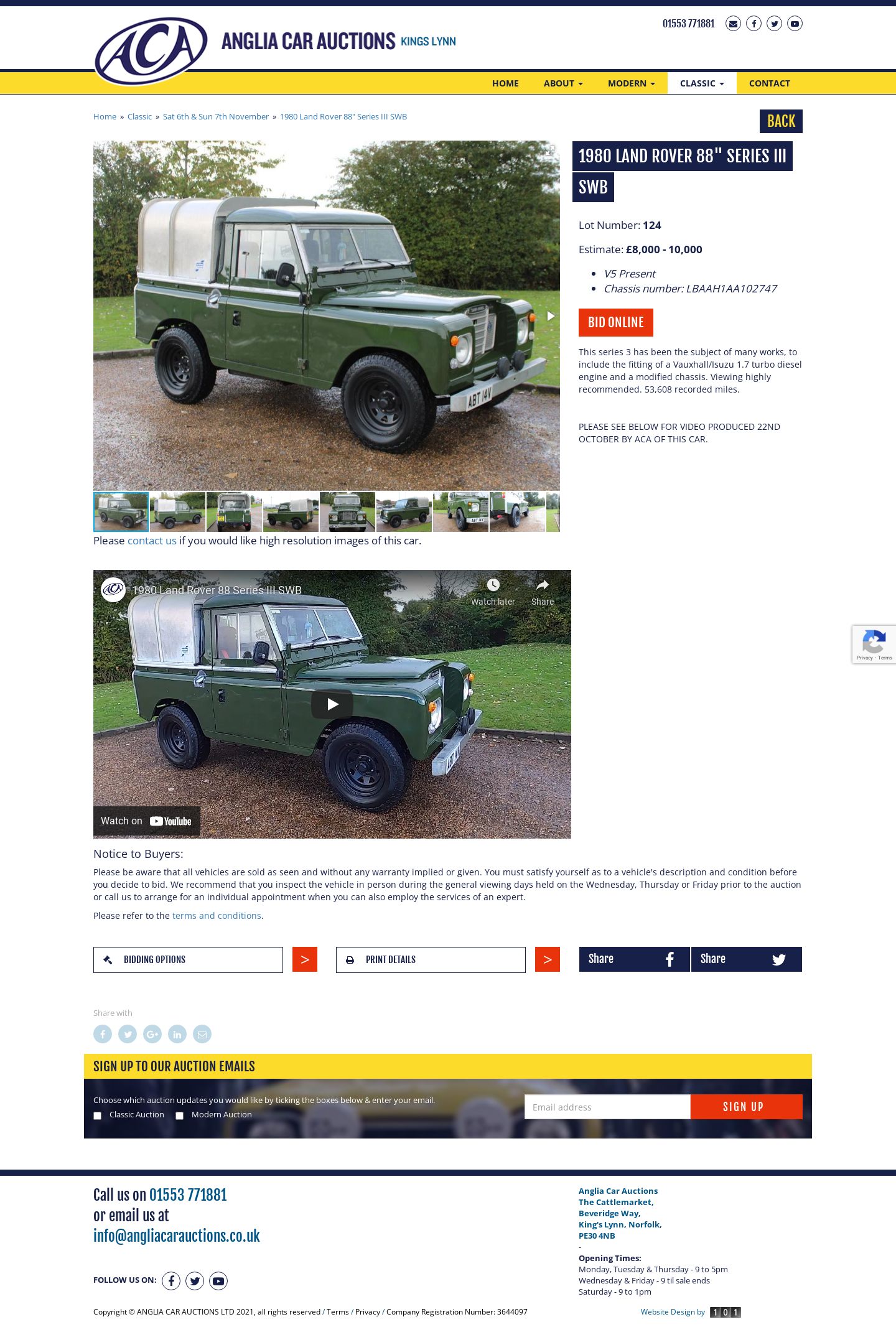
Task: Tap the yellow Back button
Action: [781, 121]
